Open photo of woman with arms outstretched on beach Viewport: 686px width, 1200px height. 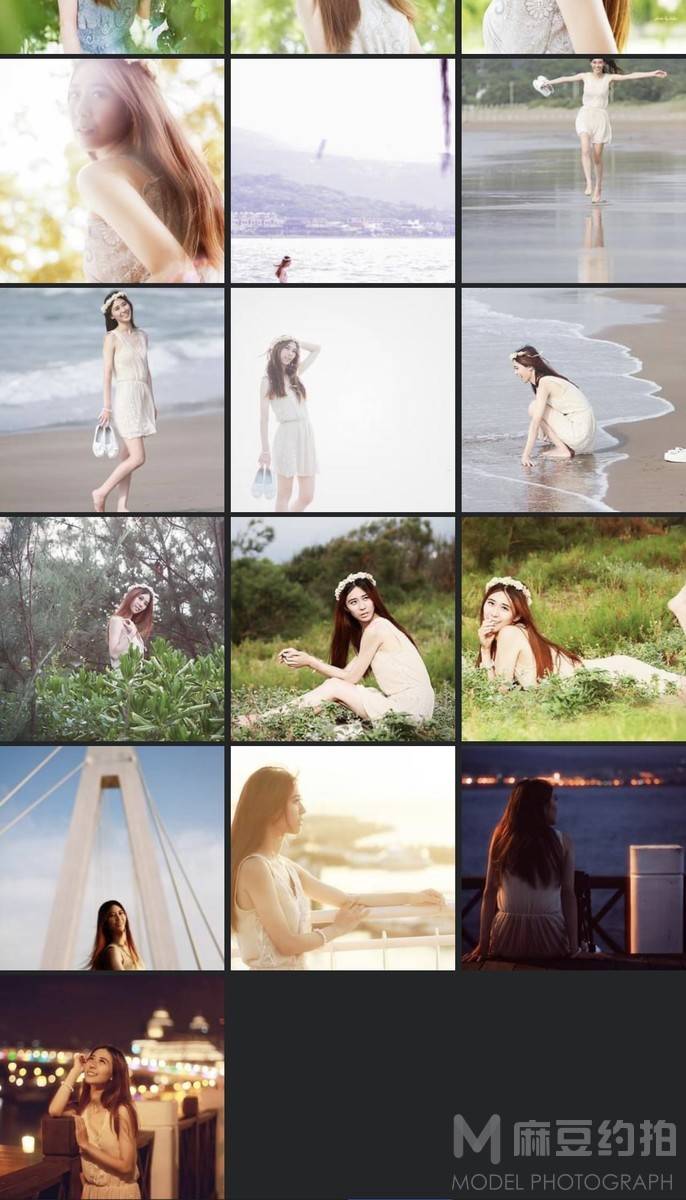(x=574, y=170)
